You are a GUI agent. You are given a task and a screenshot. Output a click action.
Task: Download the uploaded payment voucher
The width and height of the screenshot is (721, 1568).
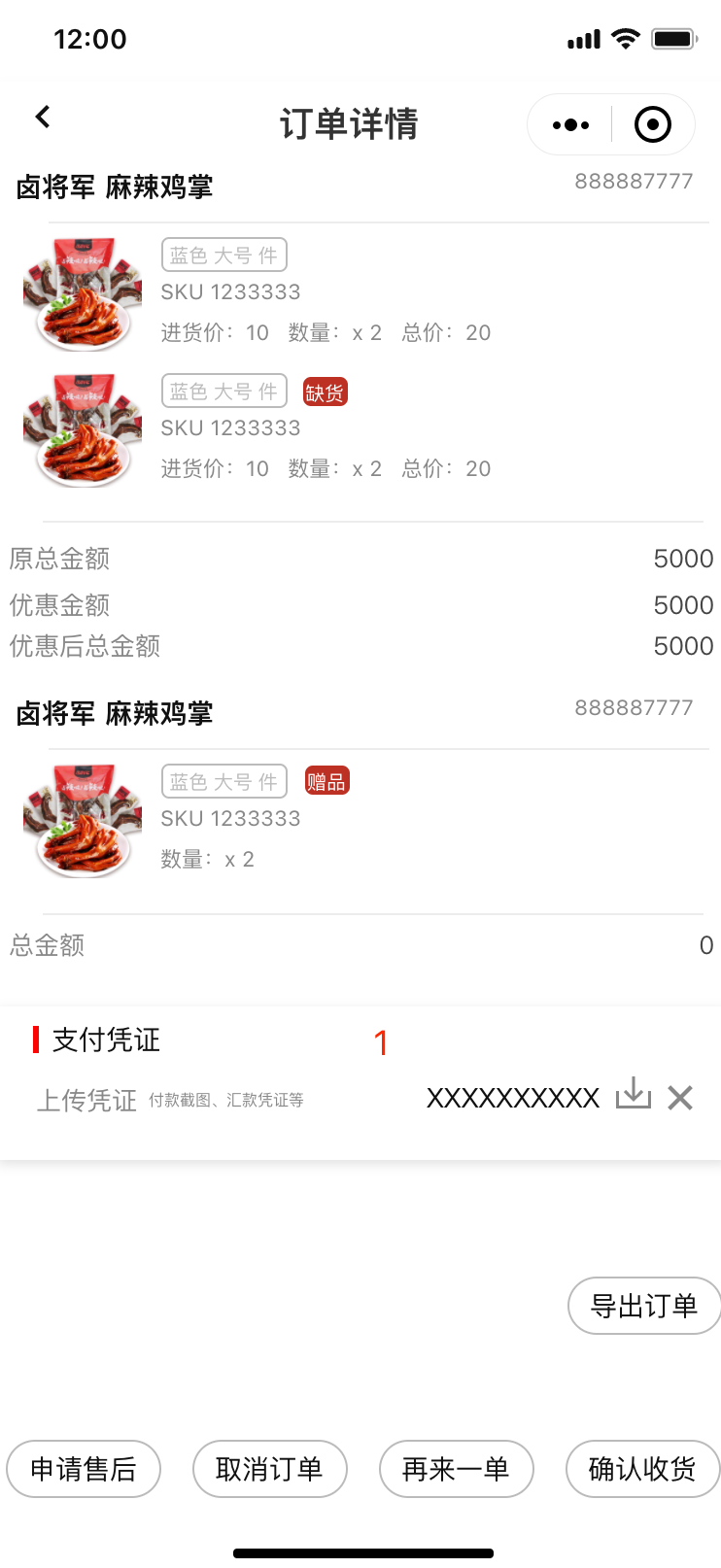coord(634,1094)
